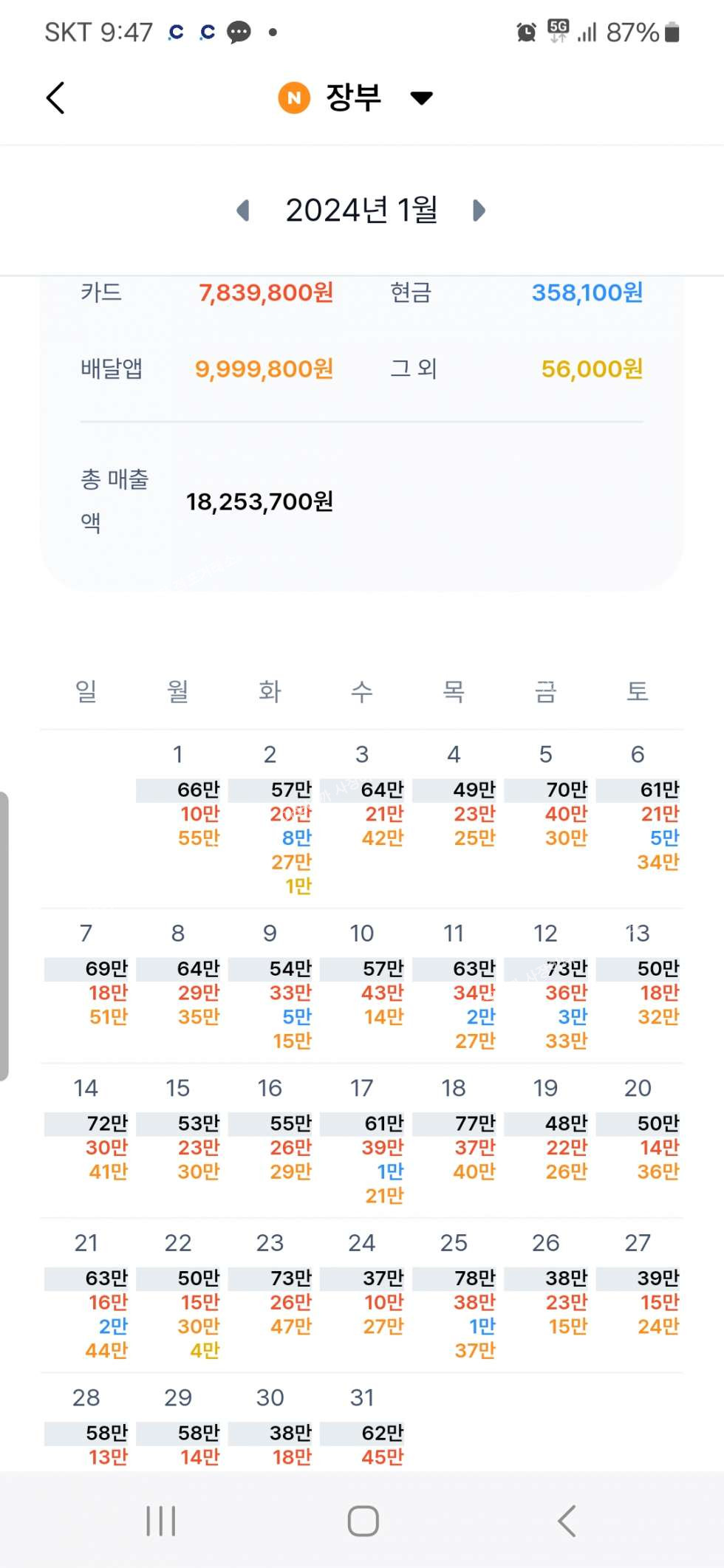Go to the next month

(x=479, y=210)
